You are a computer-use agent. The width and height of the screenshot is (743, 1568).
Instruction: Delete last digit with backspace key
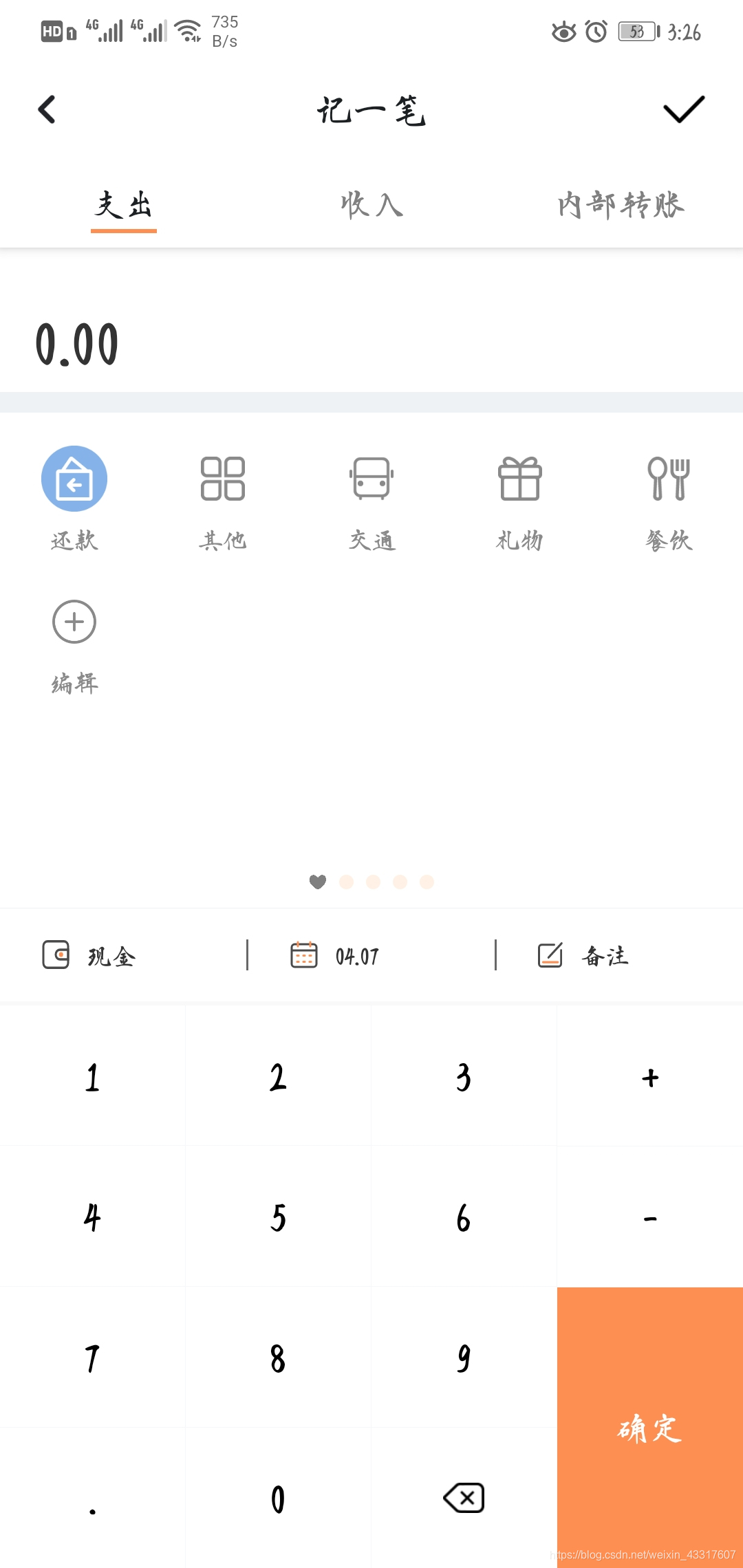(x=464, y=1498)
